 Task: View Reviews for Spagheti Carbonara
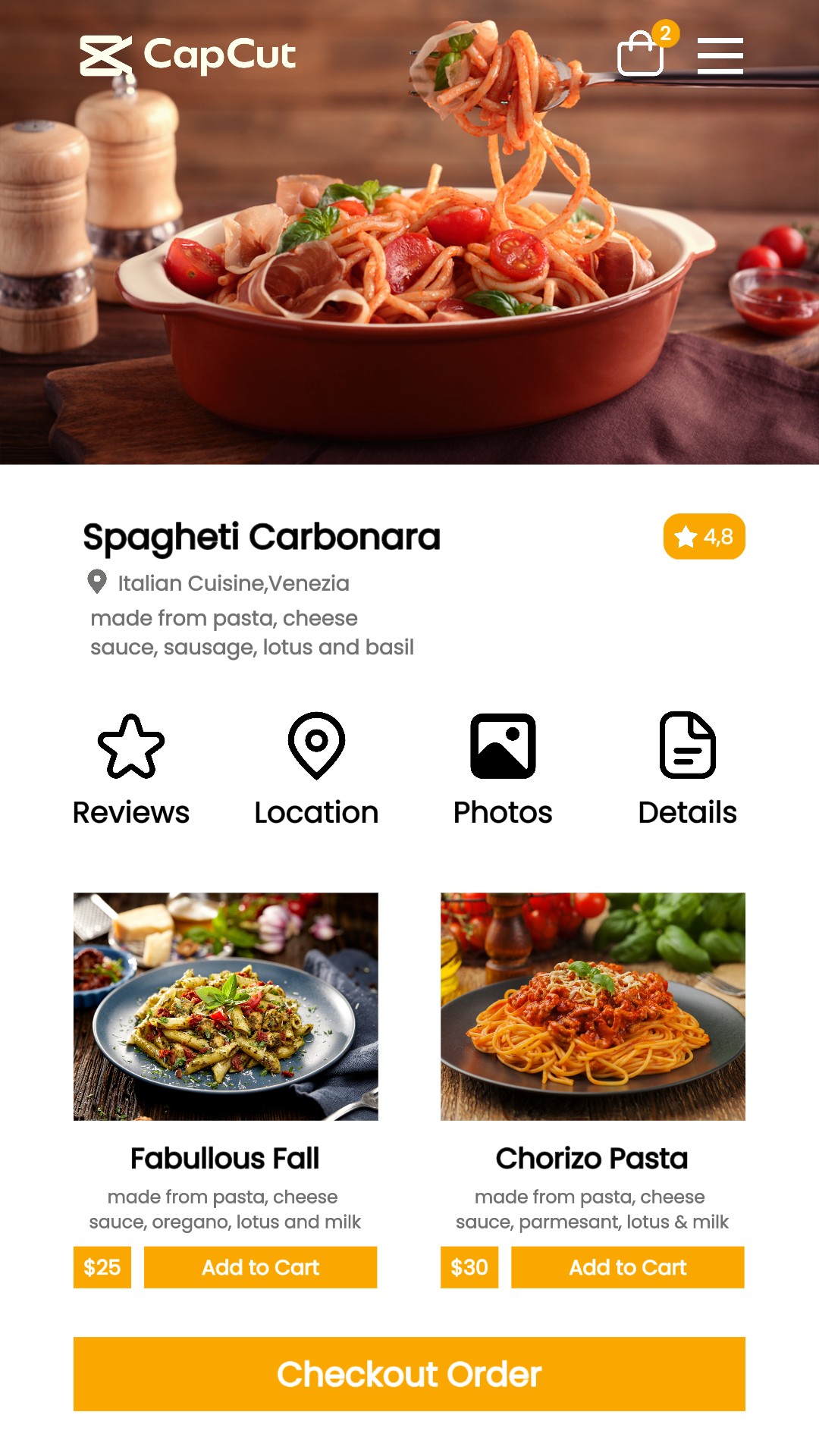131,769
